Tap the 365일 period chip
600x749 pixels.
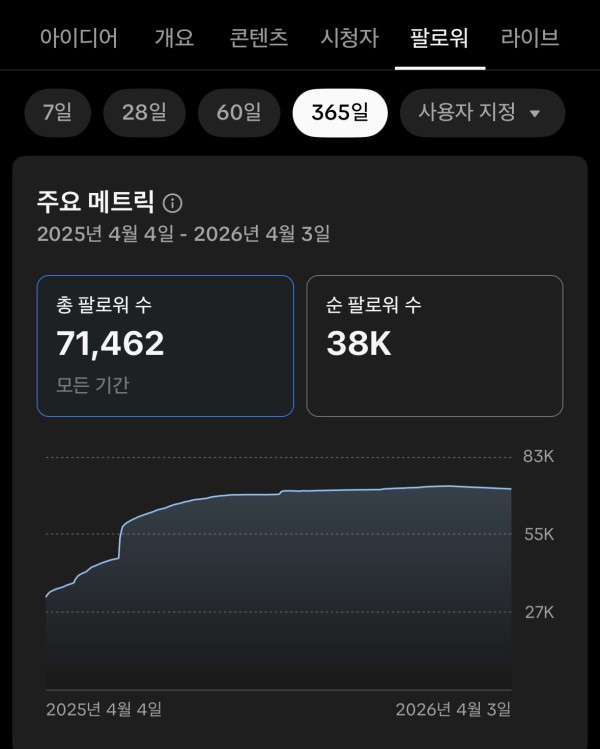(x=340, y=113)
